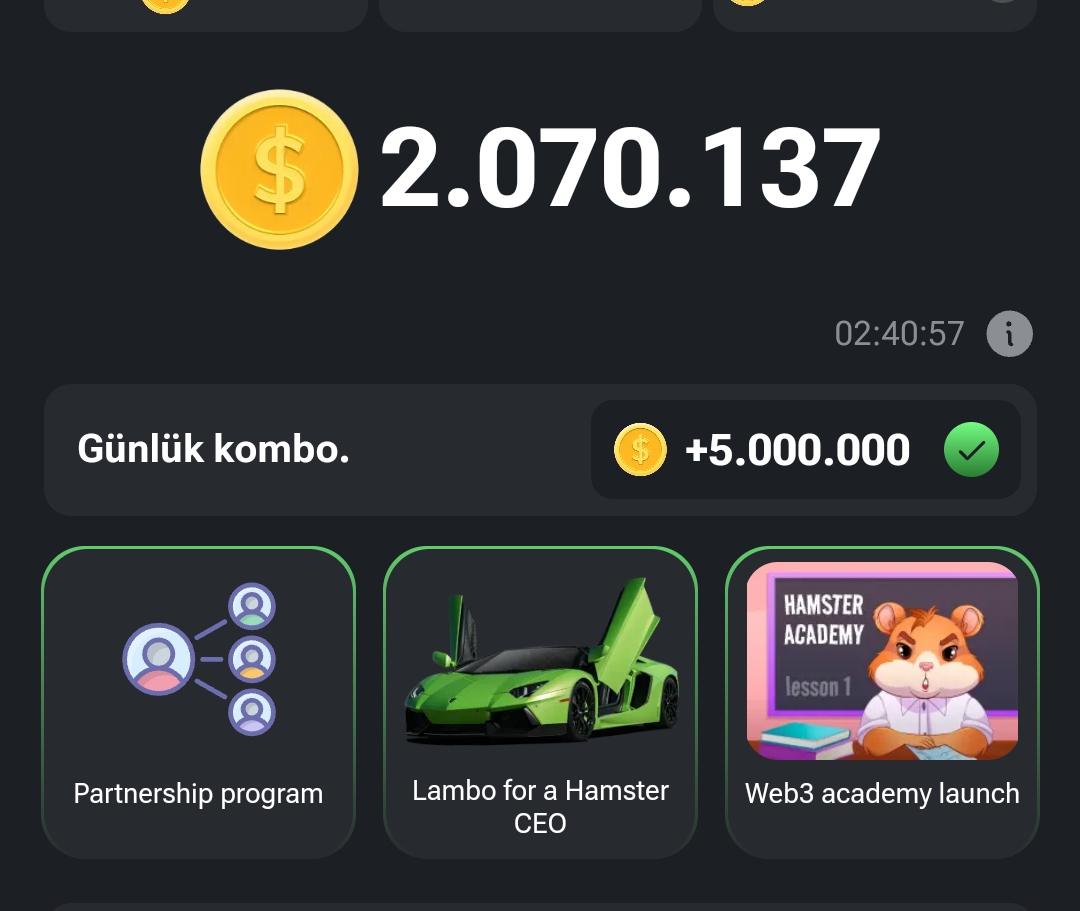View the Web3 academy launch card
Viewport: 1080px width, 911px height.
click(882, 701)
